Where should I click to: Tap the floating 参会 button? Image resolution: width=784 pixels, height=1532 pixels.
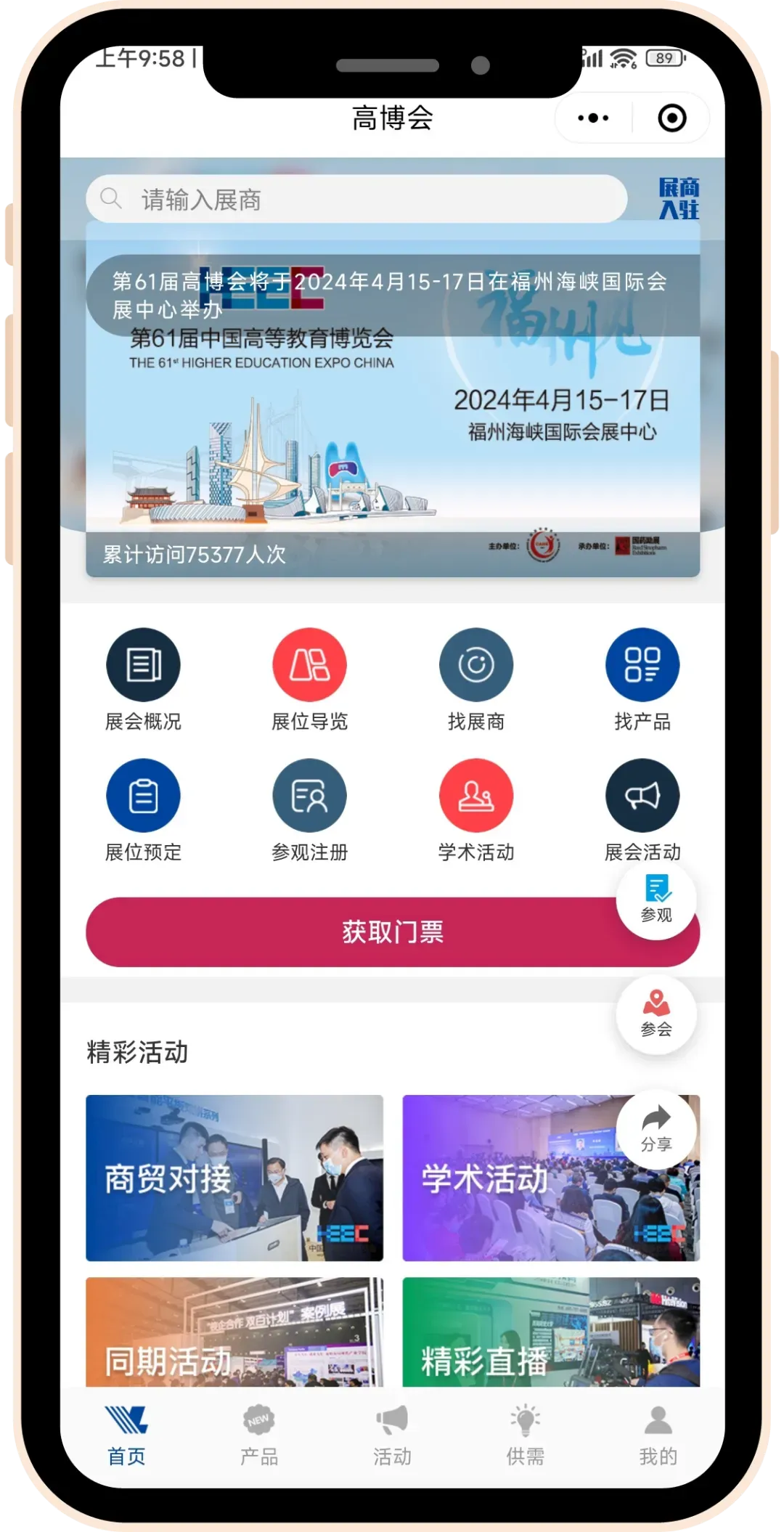pyautogui.click(x=656, y=1014)
